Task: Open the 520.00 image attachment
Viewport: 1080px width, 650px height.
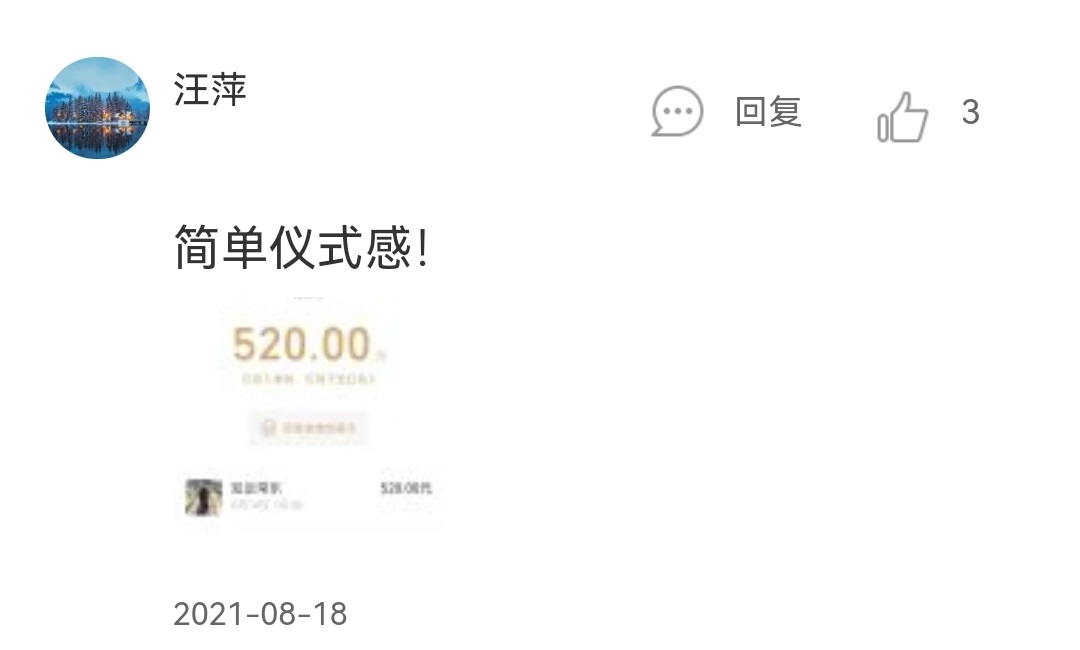Action: (x=309, y=410)
